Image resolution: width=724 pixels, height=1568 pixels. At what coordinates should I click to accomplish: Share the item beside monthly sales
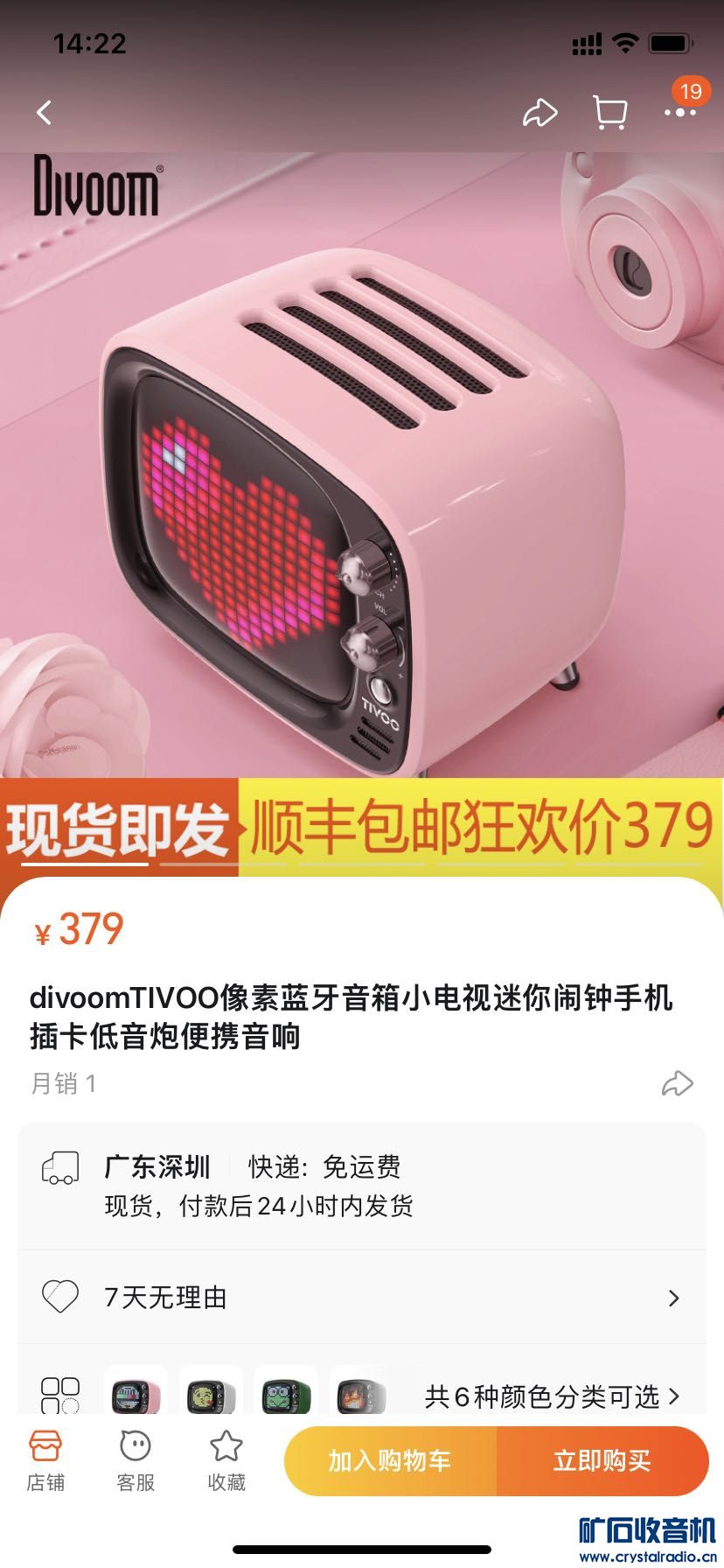677,1083
